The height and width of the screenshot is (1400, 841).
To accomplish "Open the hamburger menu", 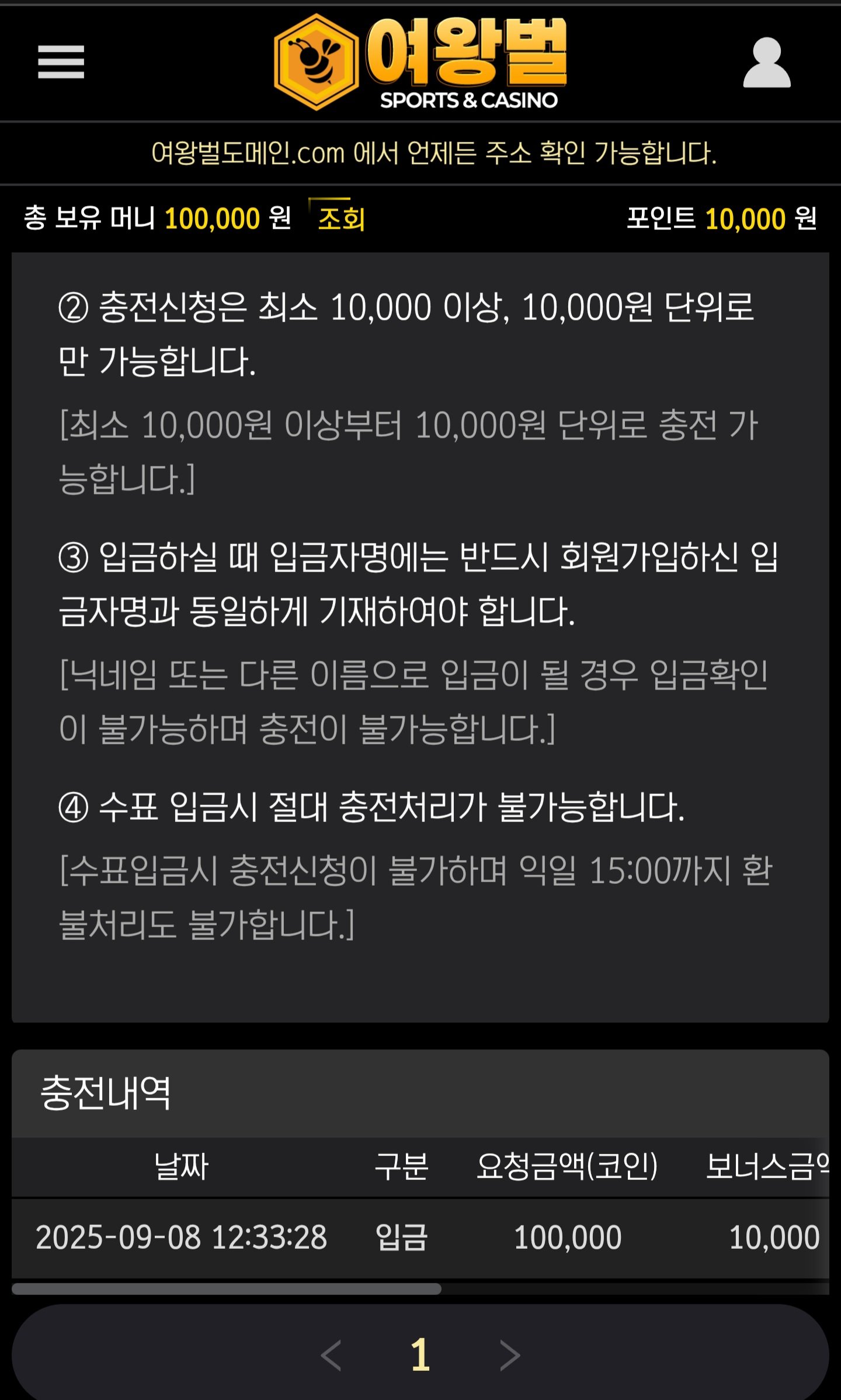I will coord(61,62).
